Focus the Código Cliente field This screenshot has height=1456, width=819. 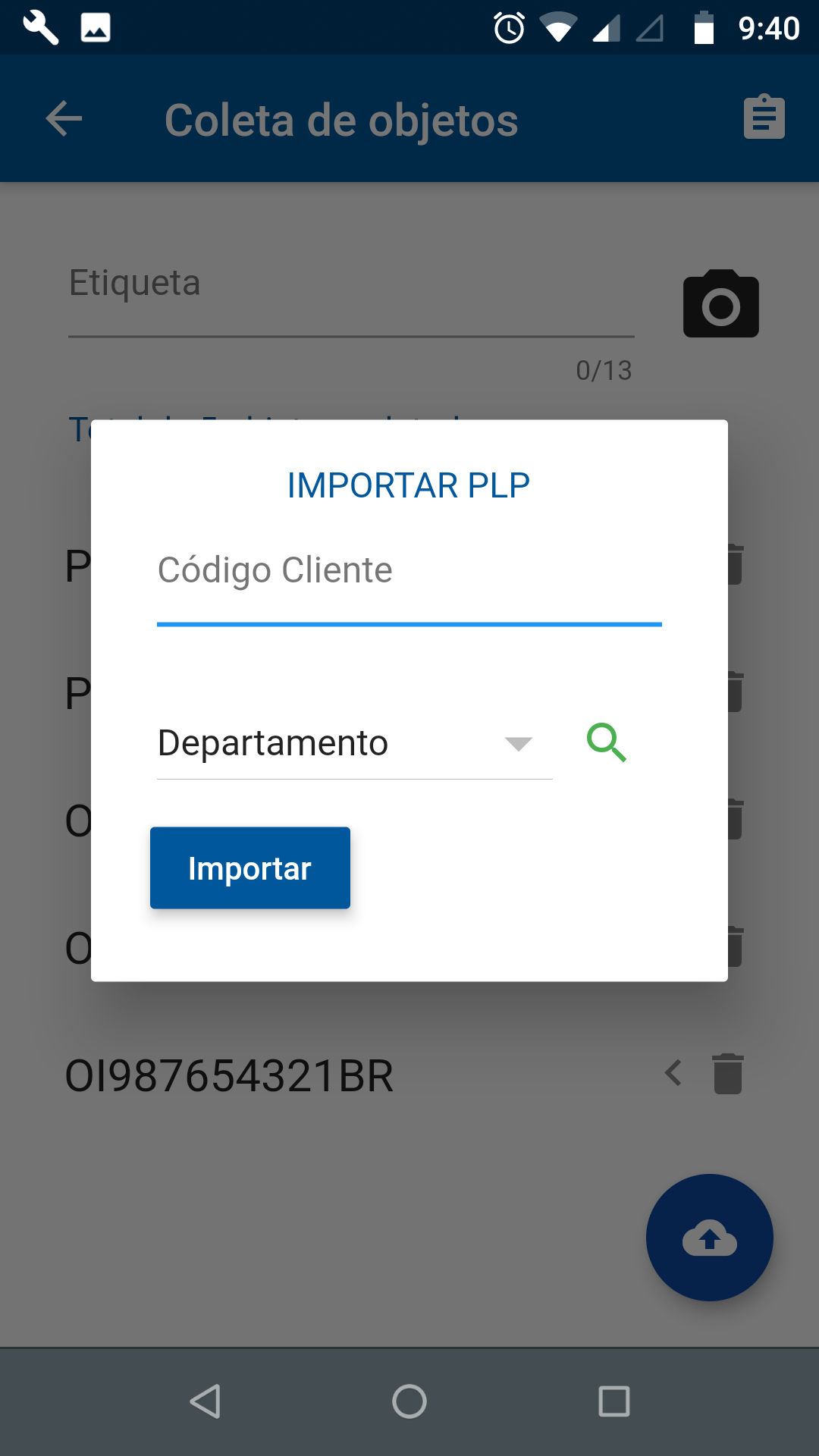point(409,579)
